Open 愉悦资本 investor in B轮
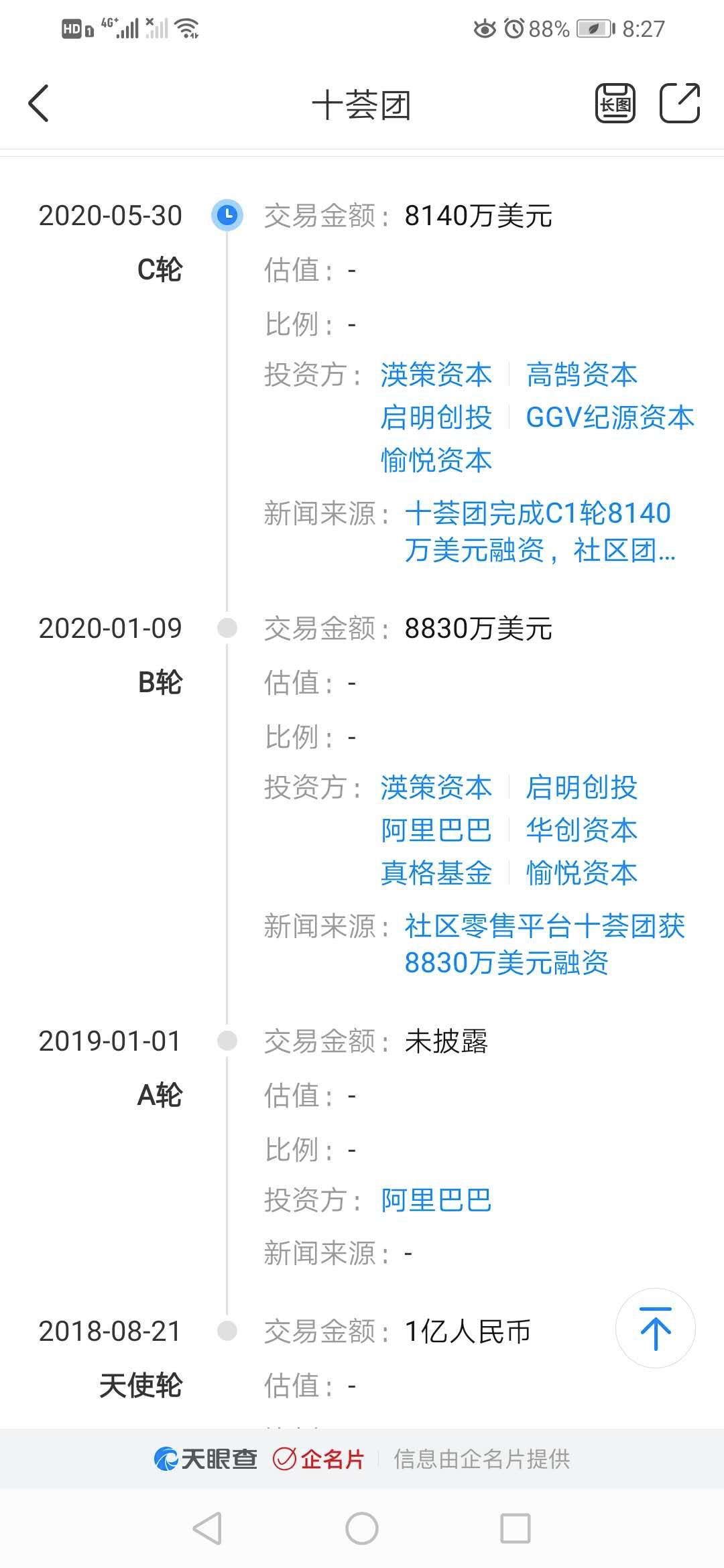 [x=581, y=873]
